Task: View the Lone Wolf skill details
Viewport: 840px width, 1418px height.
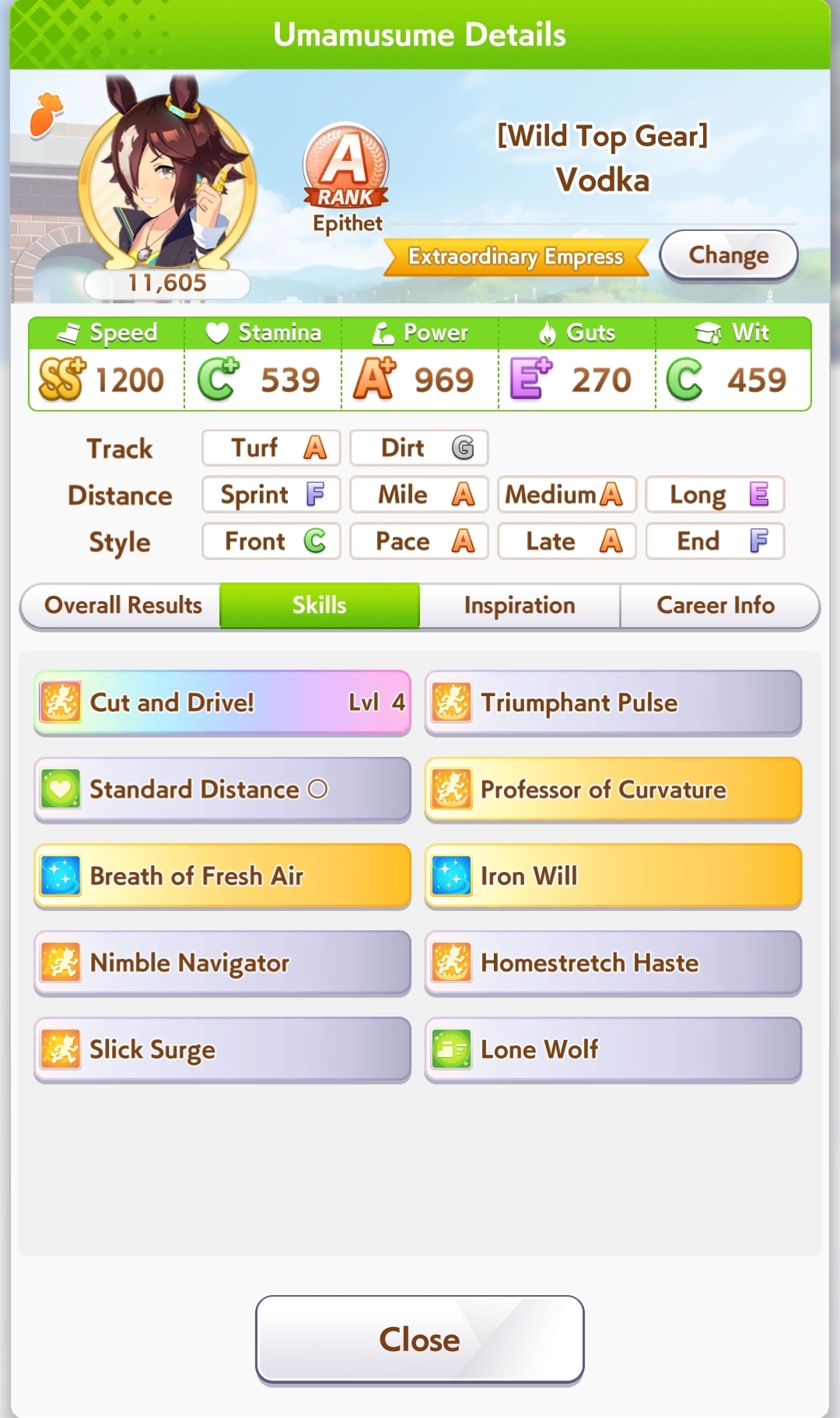Action: (x=613, y=1049)
